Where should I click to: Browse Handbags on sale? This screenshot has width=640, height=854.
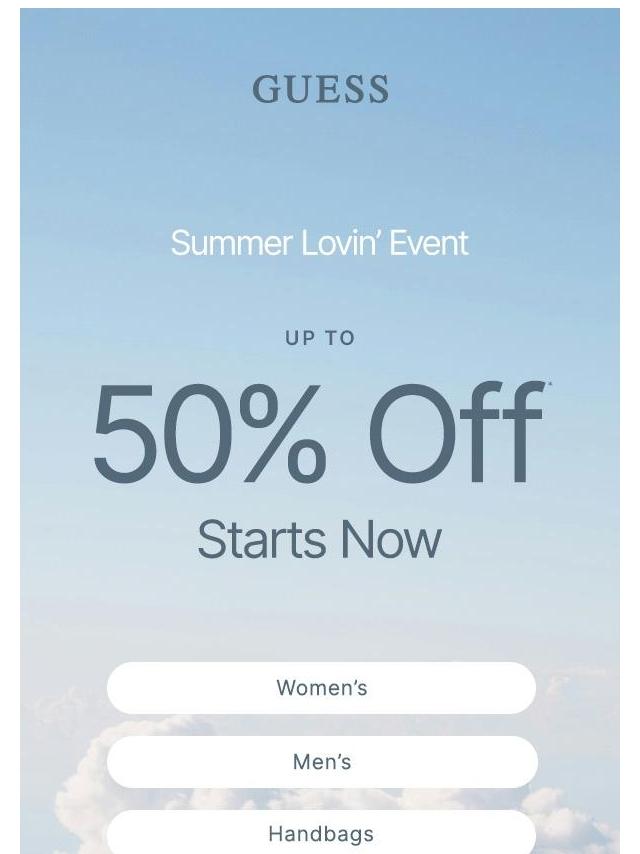tap(321, 833)
